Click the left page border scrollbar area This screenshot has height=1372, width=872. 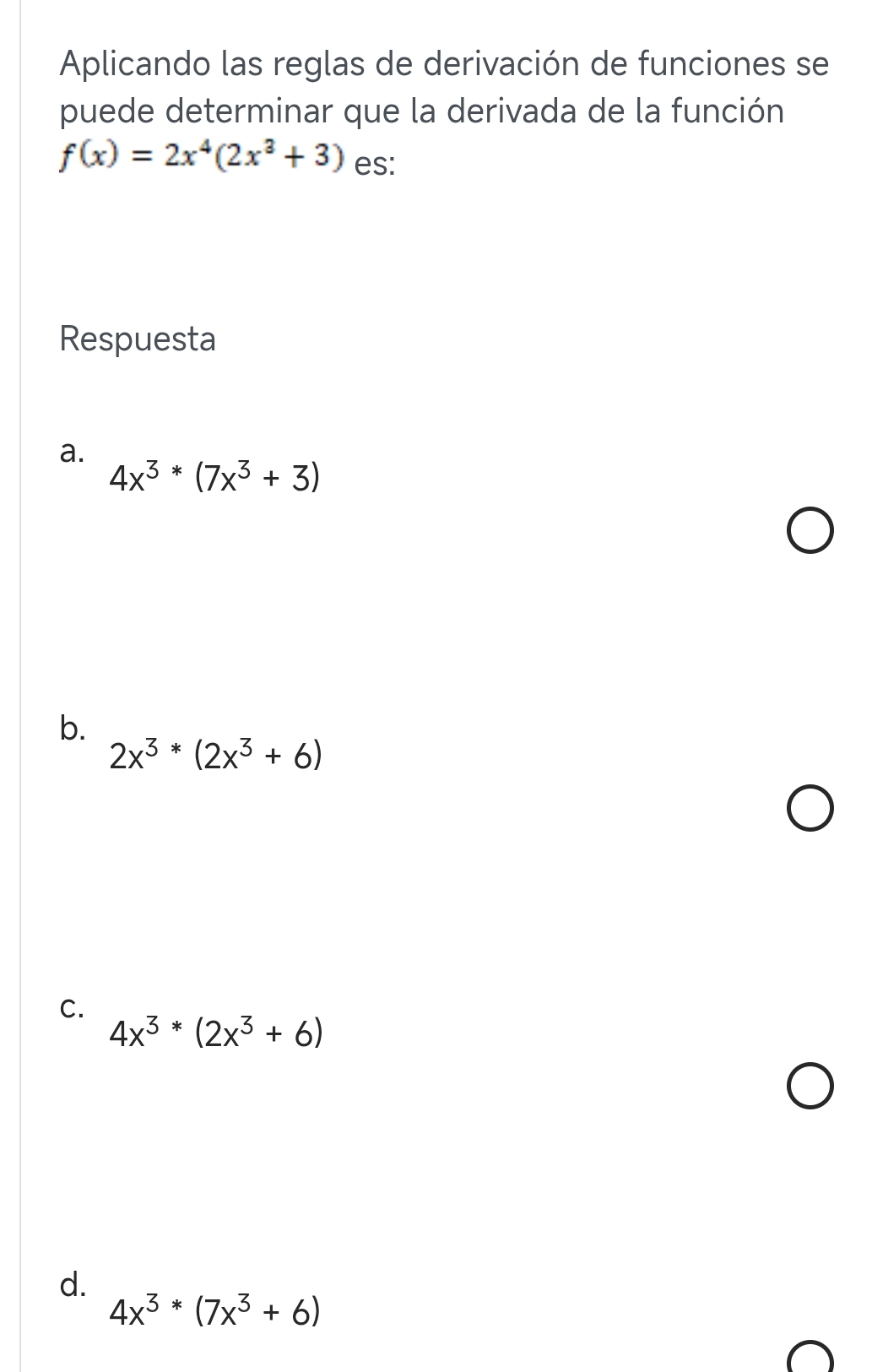(x=20, y=675)
